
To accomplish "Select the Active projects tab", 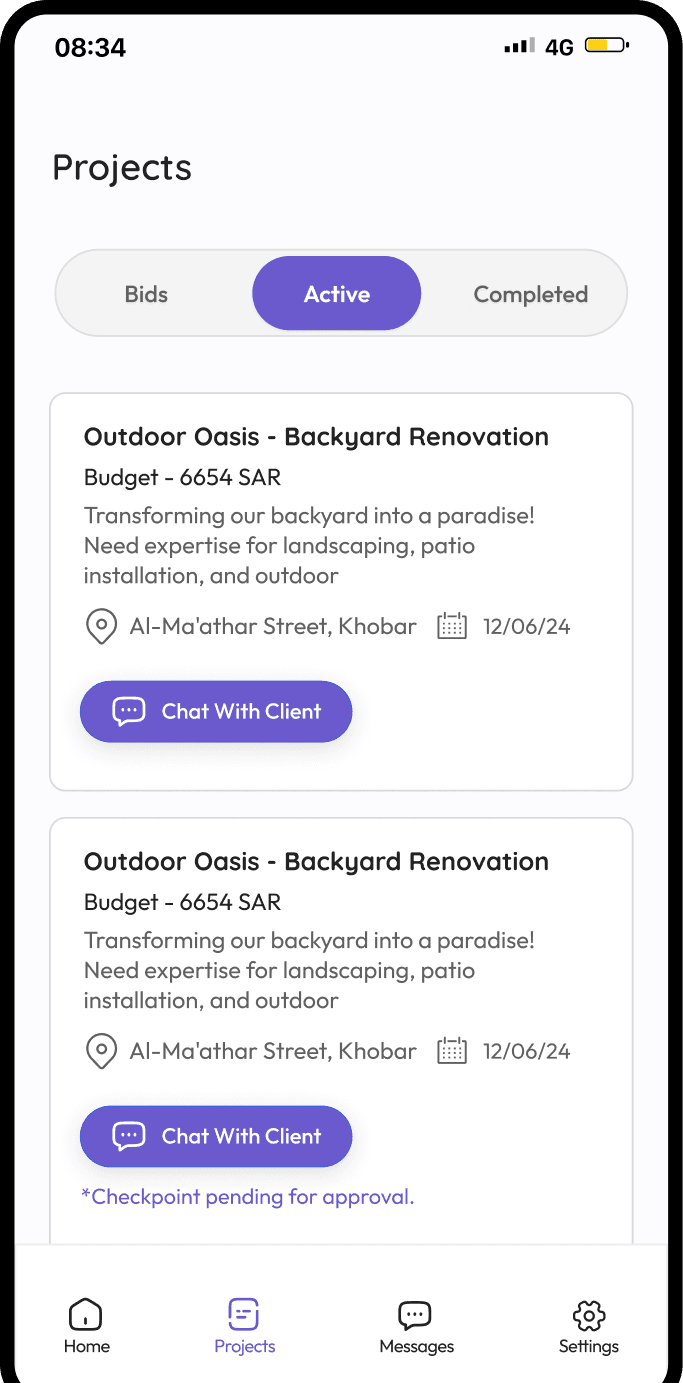I will (337, 294).
